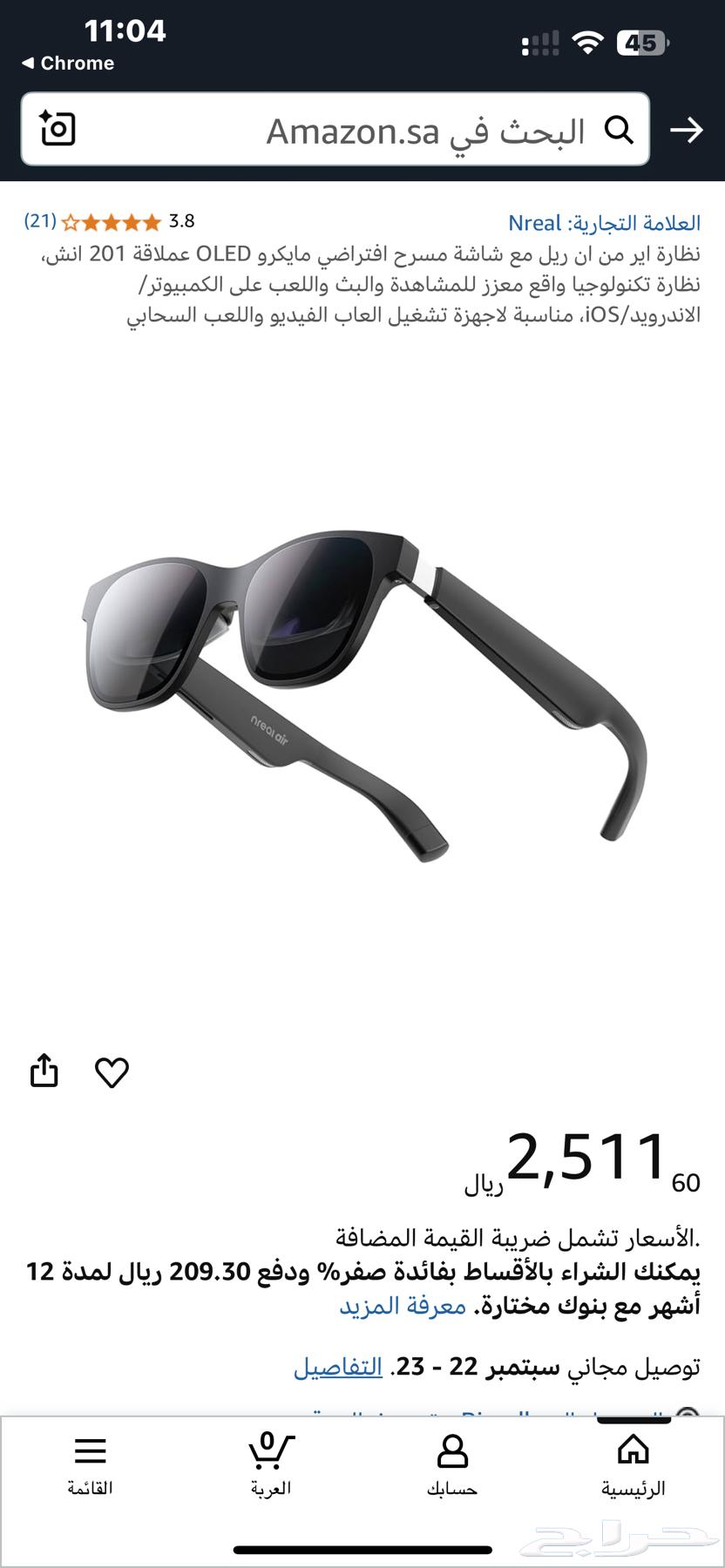Open التفاصيل delivery details link
The width and height of the screenshot is (725, 1568).
coord(338,1367)
